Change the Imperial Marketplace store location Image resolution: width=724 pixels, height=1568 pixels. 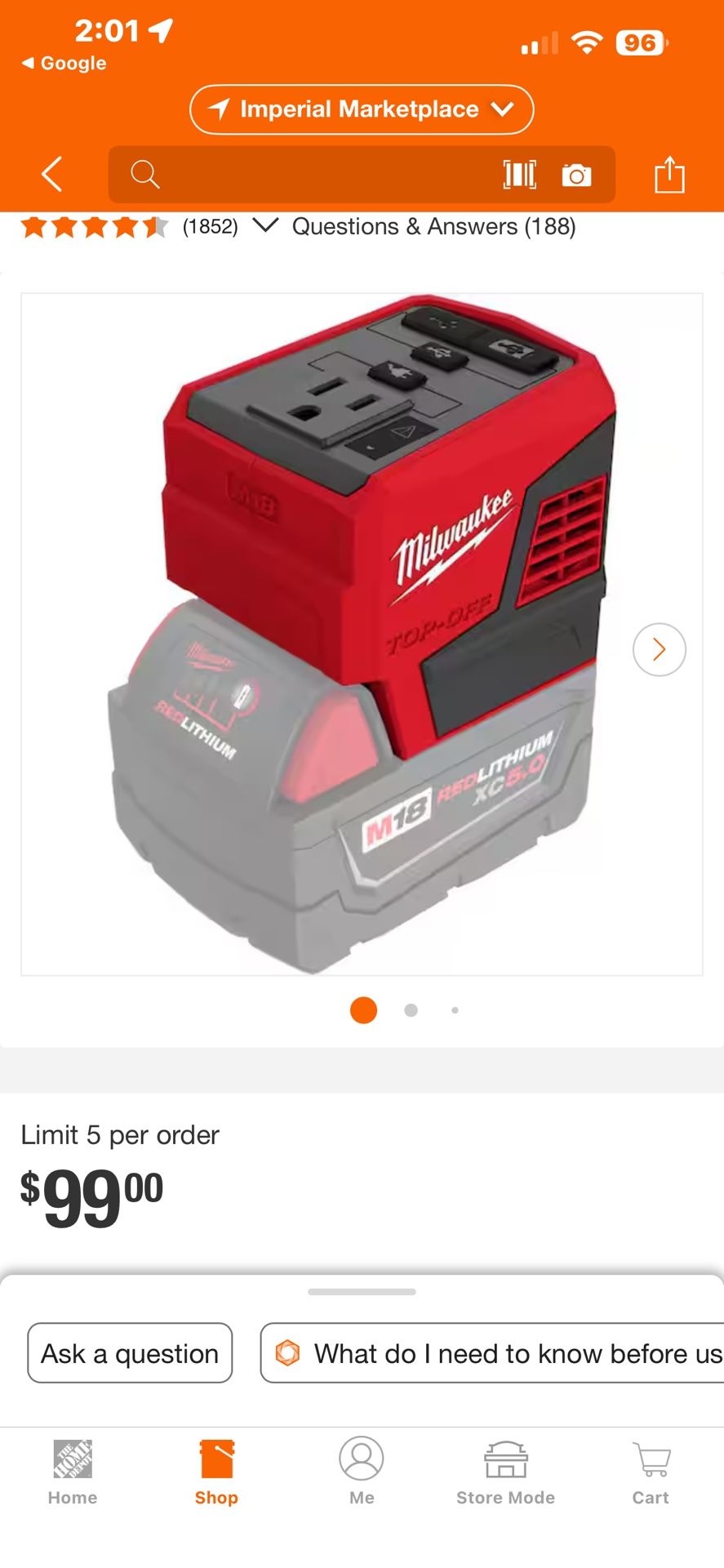point(362,109)
